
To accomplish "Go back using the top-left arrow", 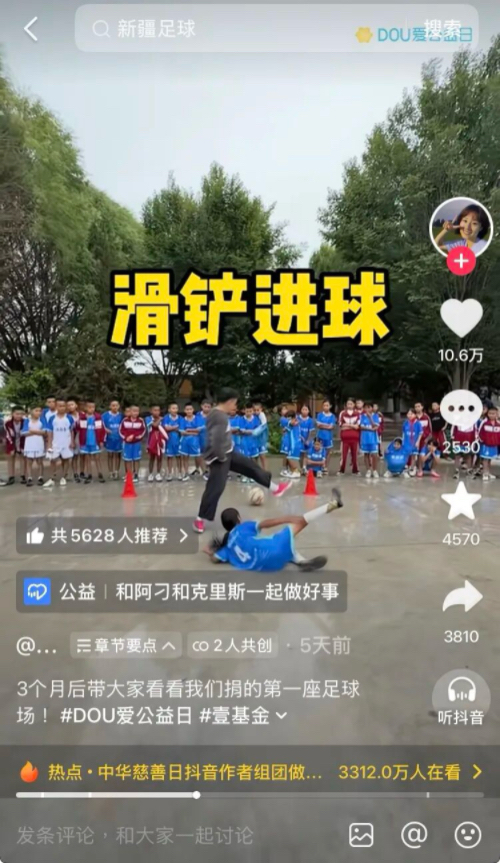I will (x=31, y=29).
